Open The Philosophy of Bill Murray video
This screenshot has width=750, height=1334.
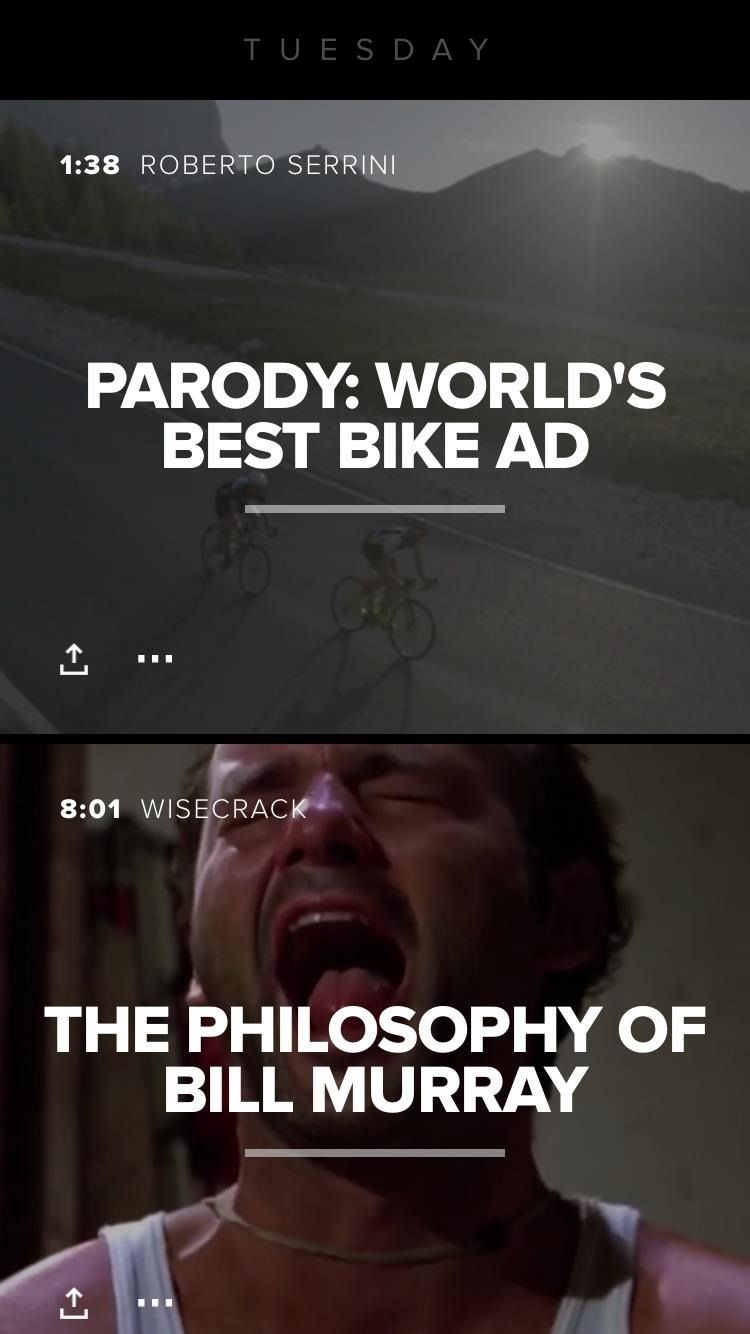tap(375, 1058)
